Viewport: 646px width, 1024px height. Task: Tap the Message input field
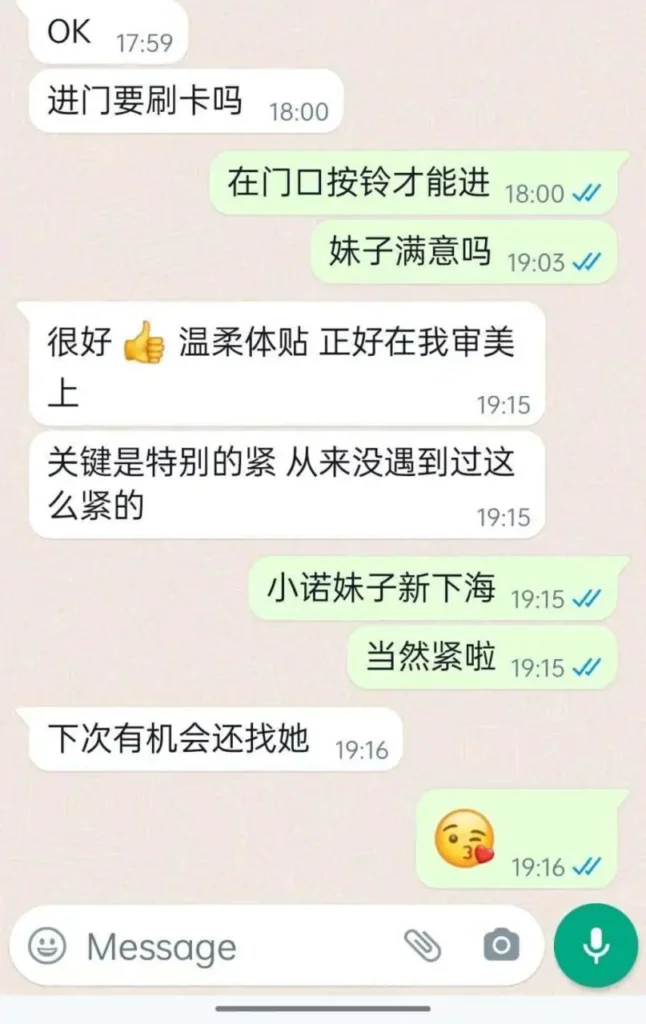pos(230,946)
